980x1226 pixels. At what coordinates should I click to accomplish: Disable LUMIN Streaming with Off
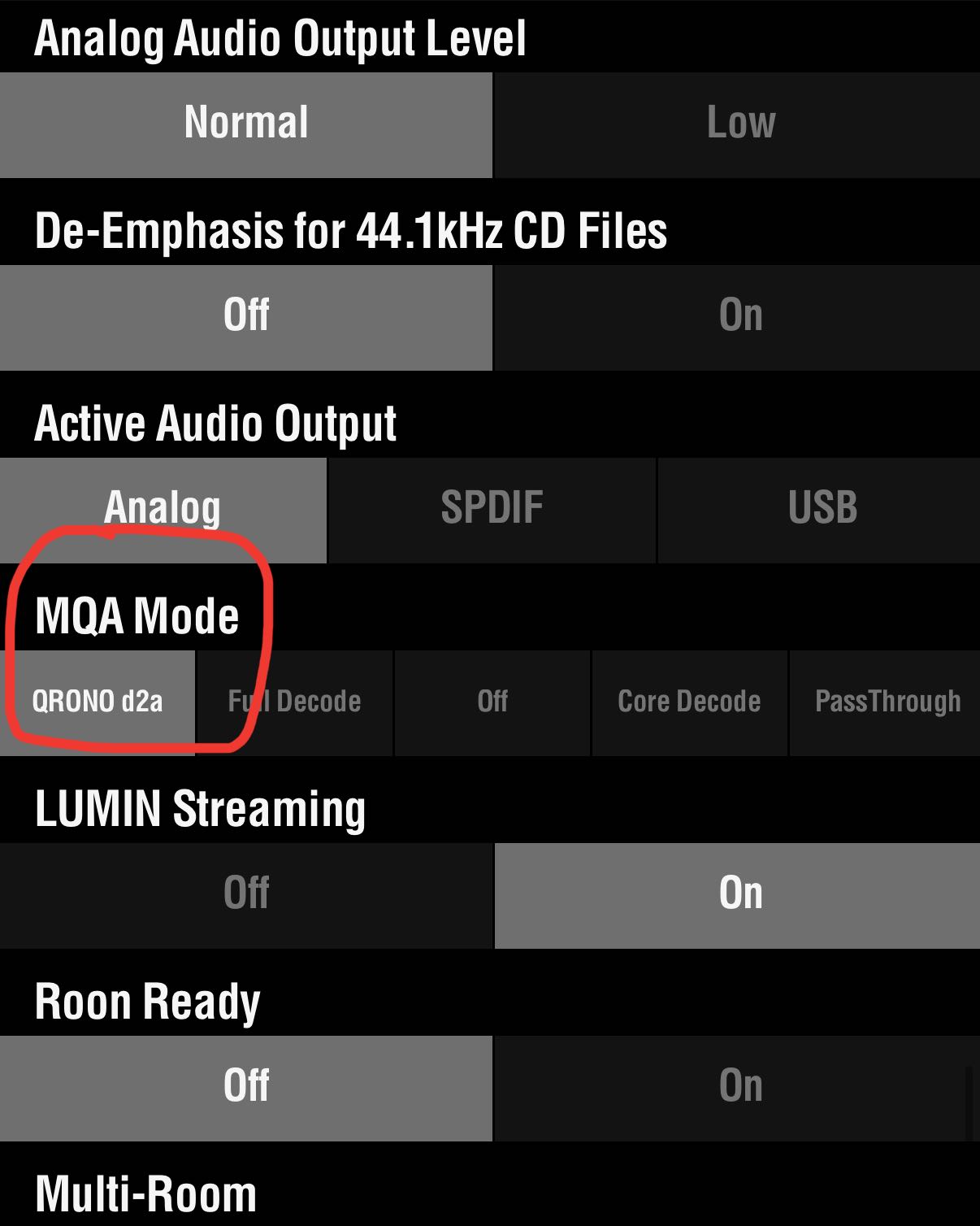click(x=245, y=895)
